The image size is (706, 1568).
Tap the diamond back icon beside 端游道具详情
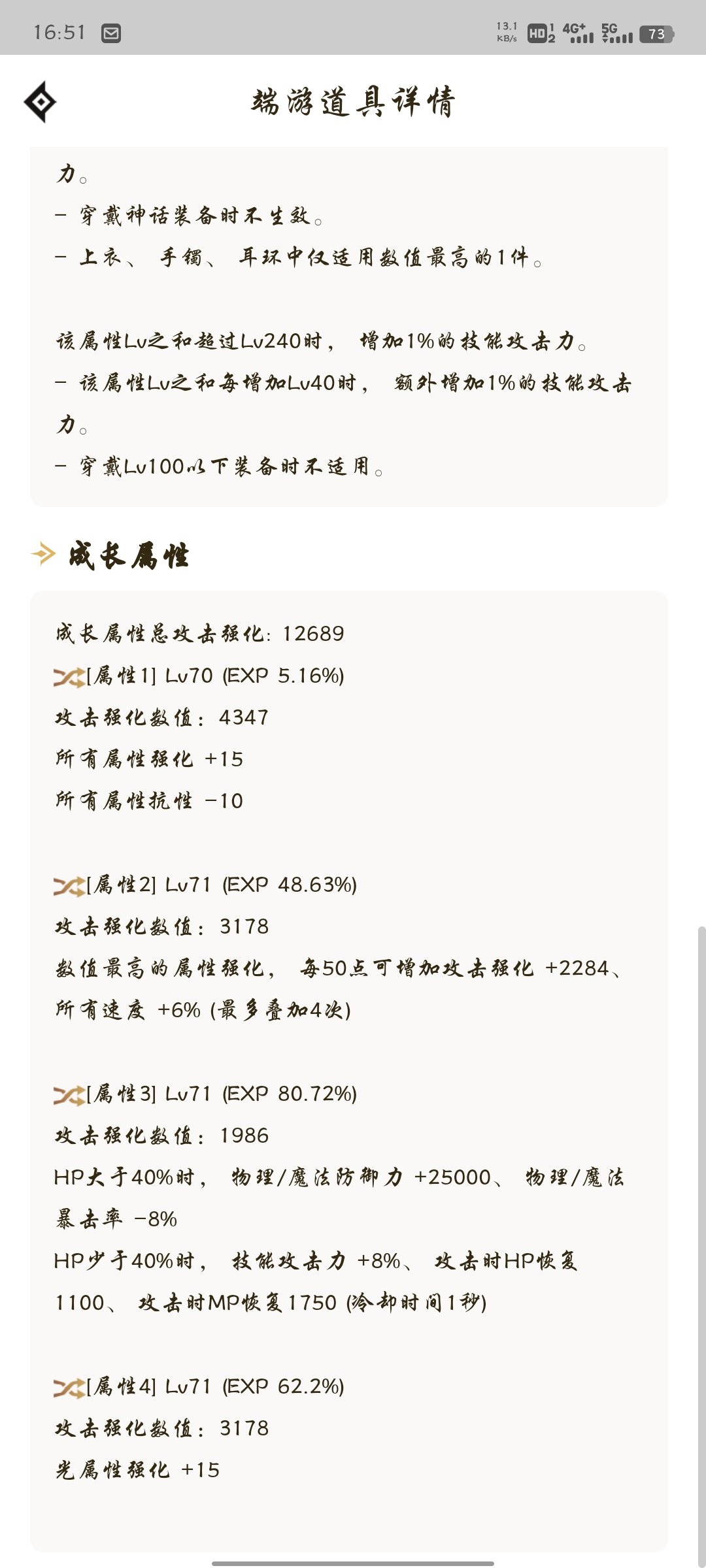coord(40,102)
